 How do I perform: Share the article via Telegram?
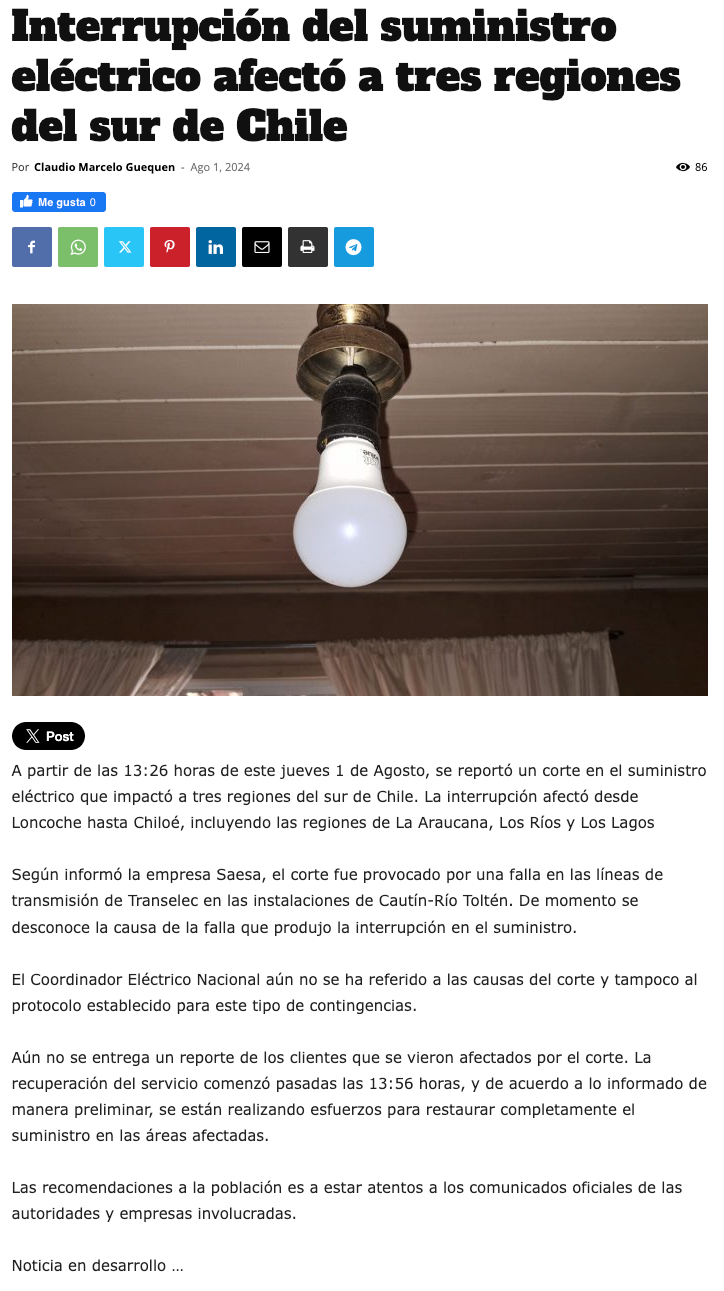tap(354, 247)
